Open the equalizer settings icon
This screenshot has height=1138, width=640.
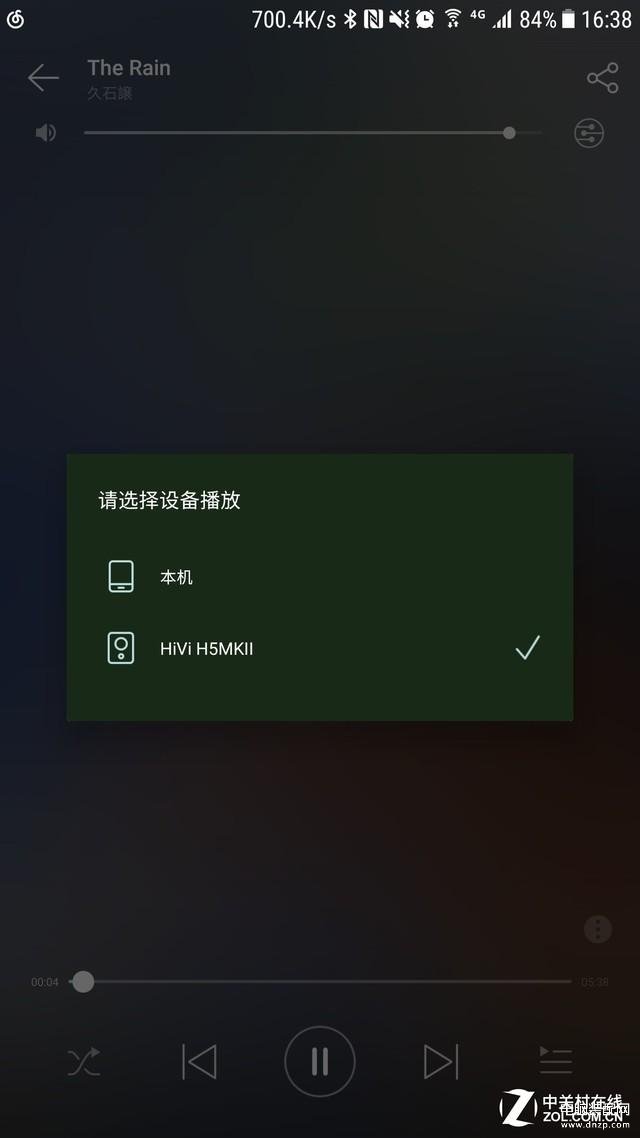[x=589, y=133]
